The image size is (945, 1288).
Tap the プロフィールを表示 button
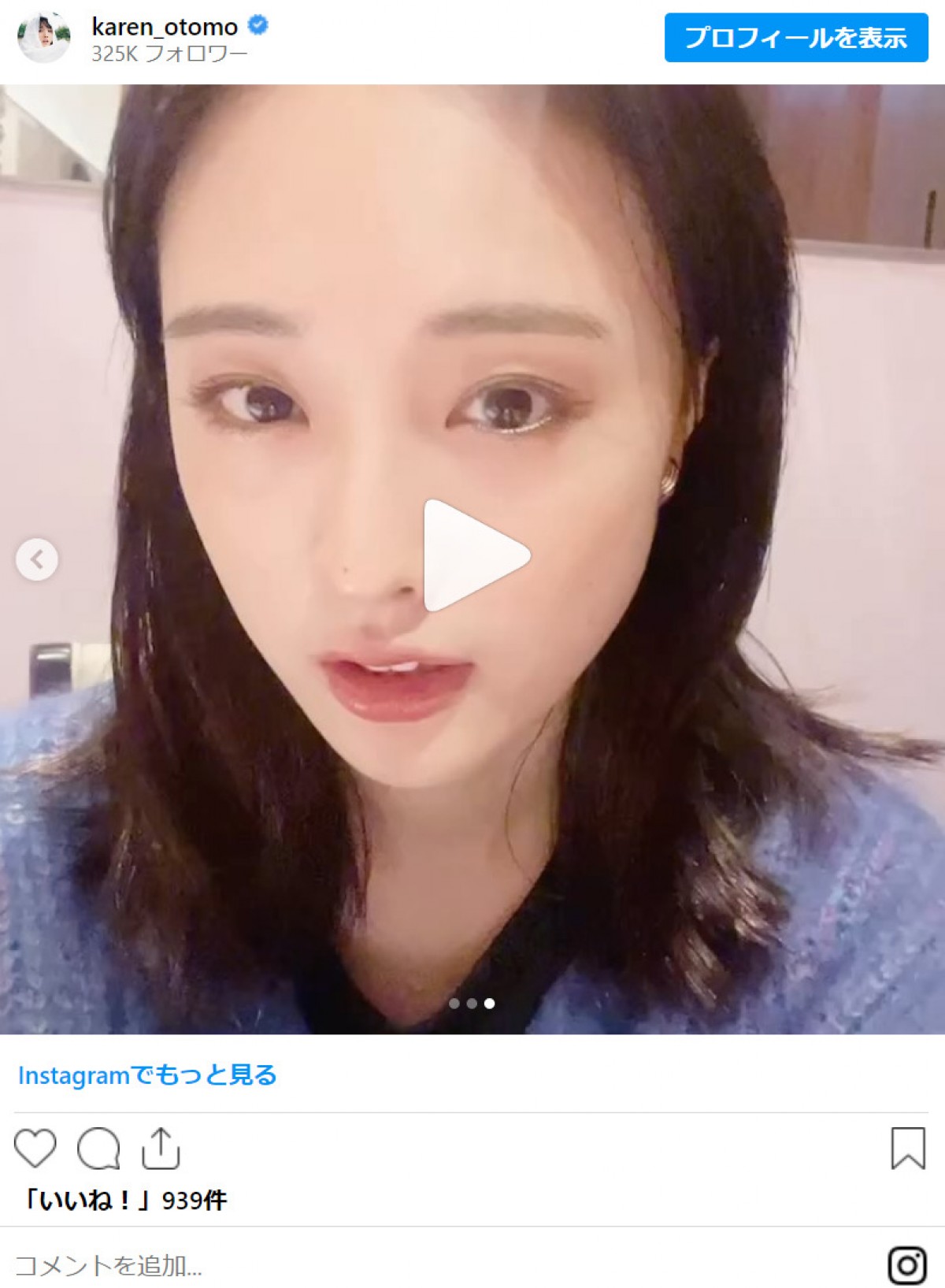[795, 38]
